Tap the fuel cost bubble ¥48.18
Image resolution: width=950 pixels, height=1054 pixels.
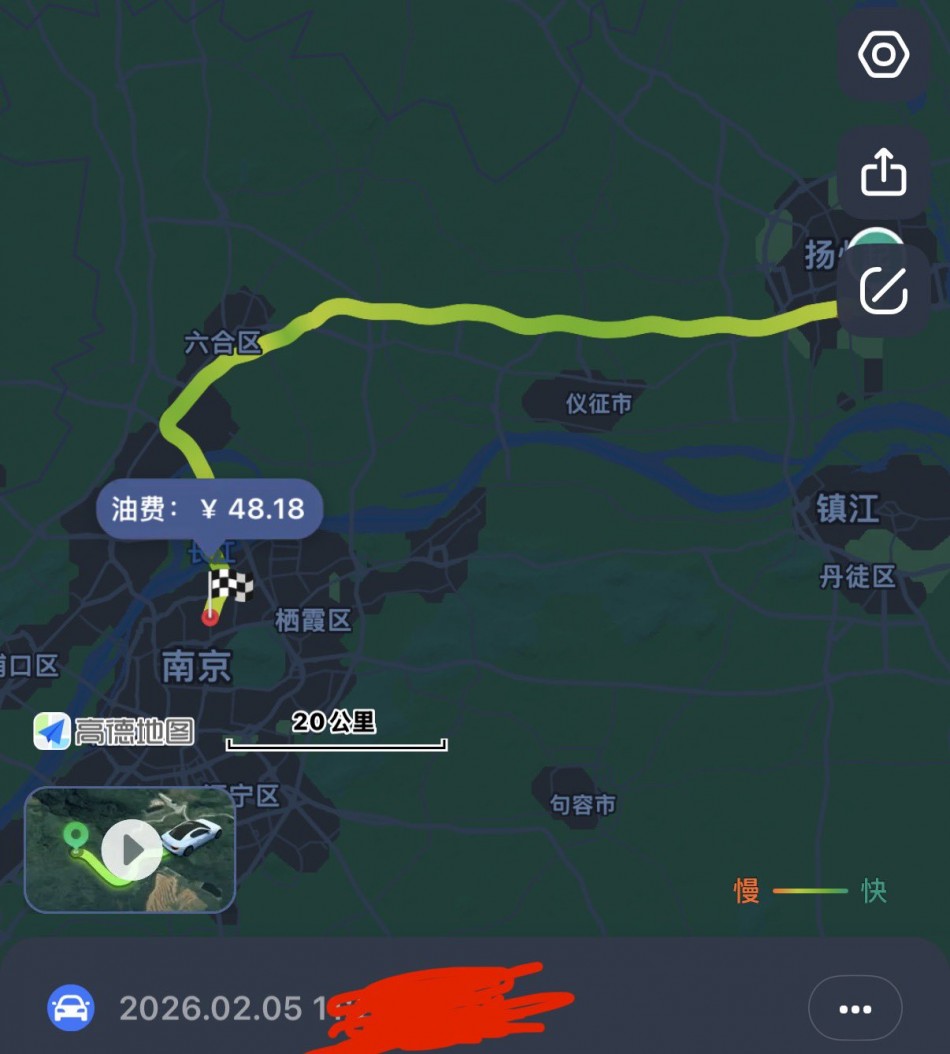coord(208,509)
